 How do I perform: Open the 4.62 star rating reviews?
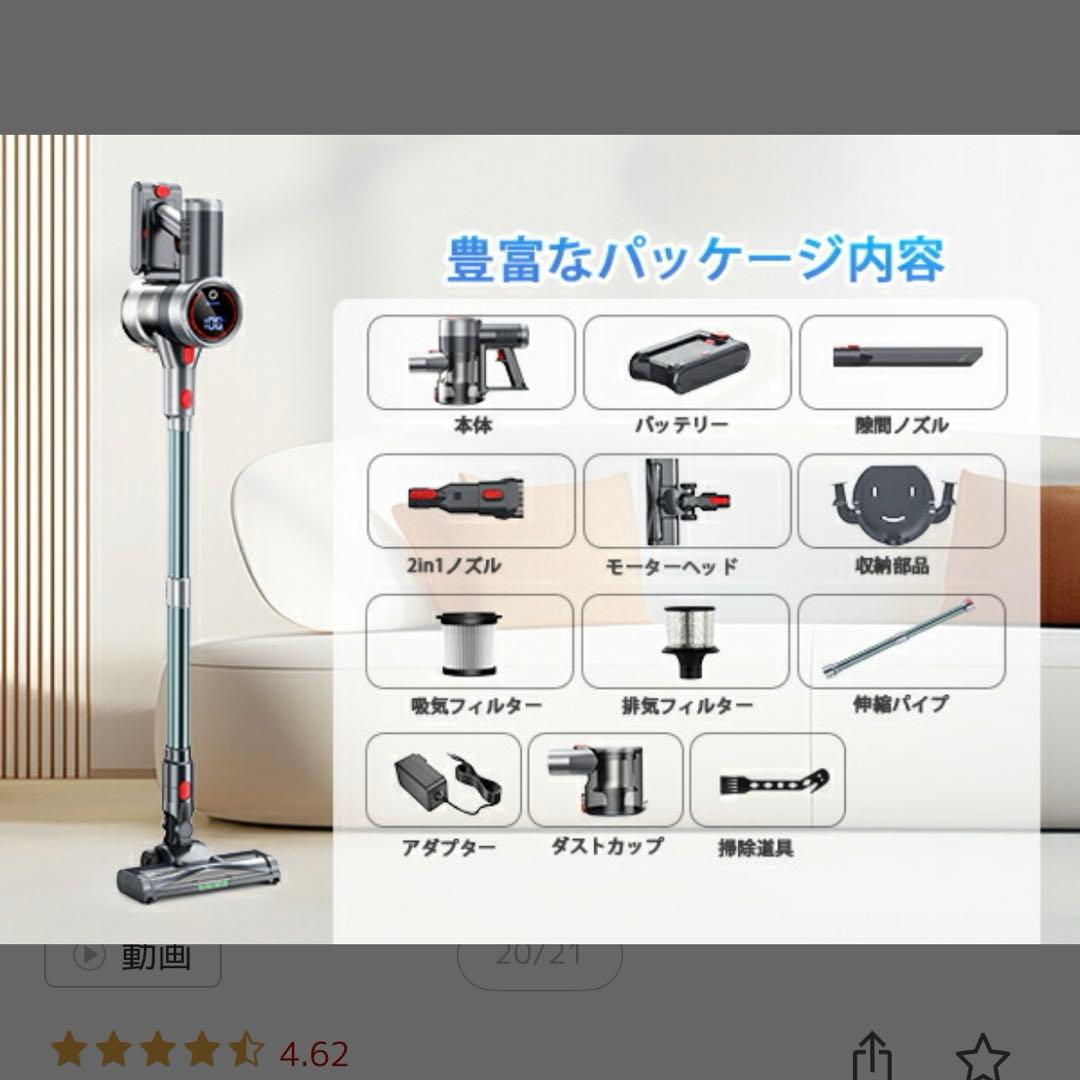click(x=200, y=1053)
